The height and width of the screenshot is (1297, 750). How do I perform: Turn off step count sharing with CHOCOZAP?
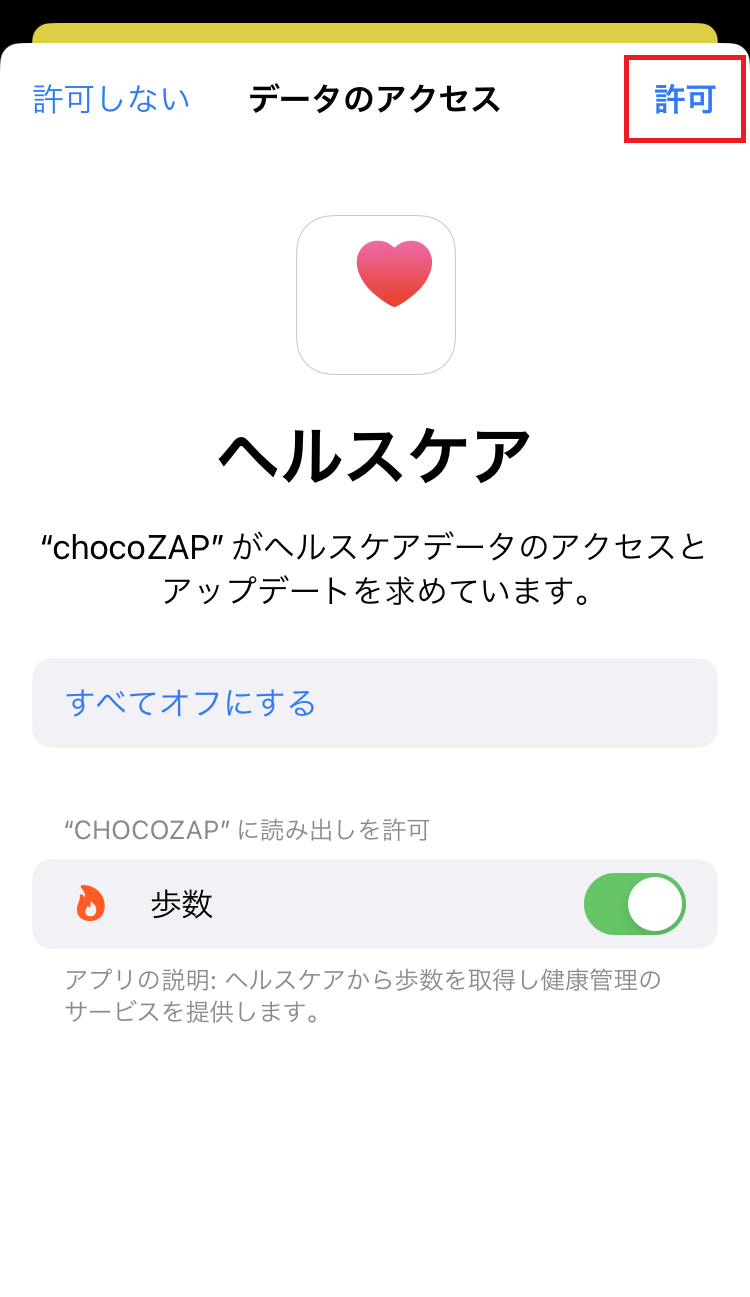635,903
